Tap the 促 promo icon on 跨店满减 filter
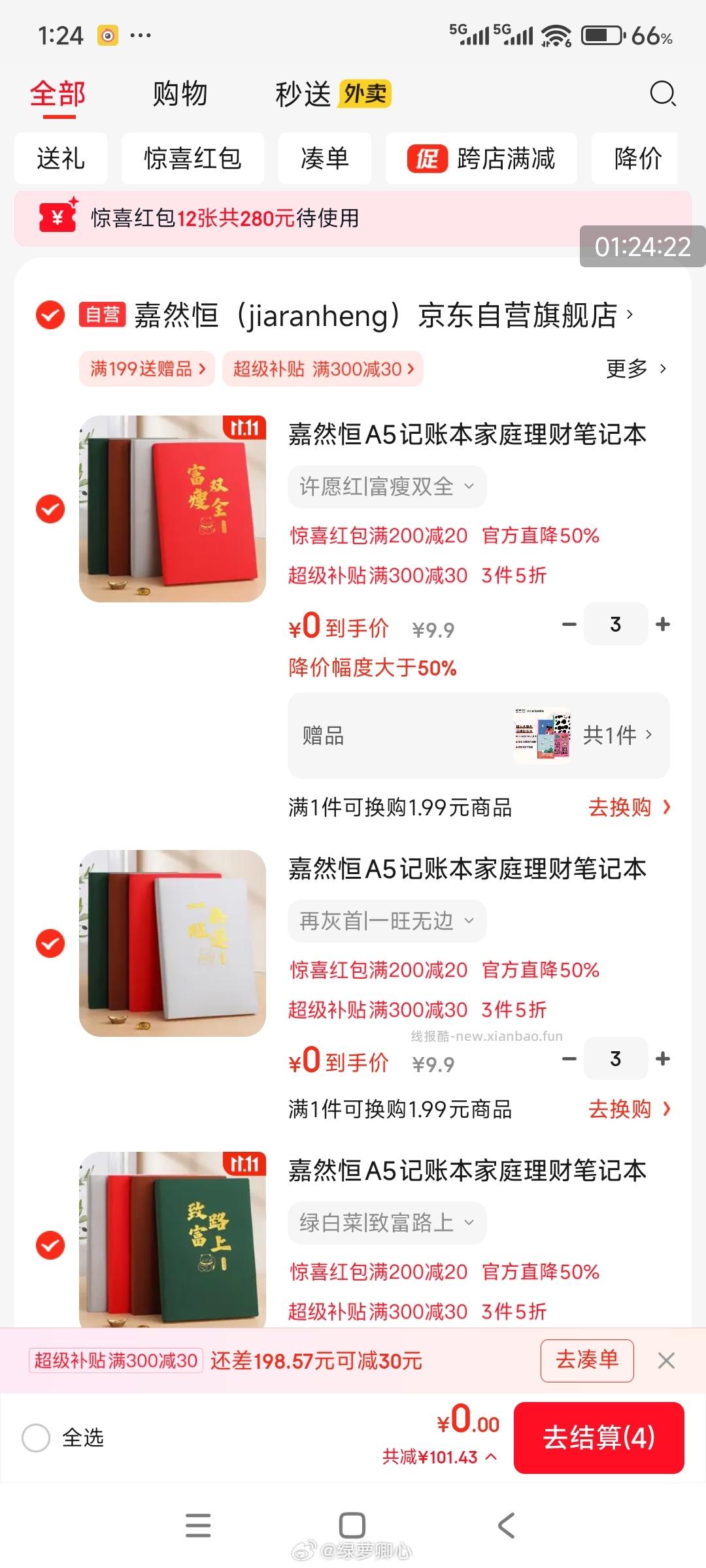This screenshot has width=706, height=1568. 426,159
